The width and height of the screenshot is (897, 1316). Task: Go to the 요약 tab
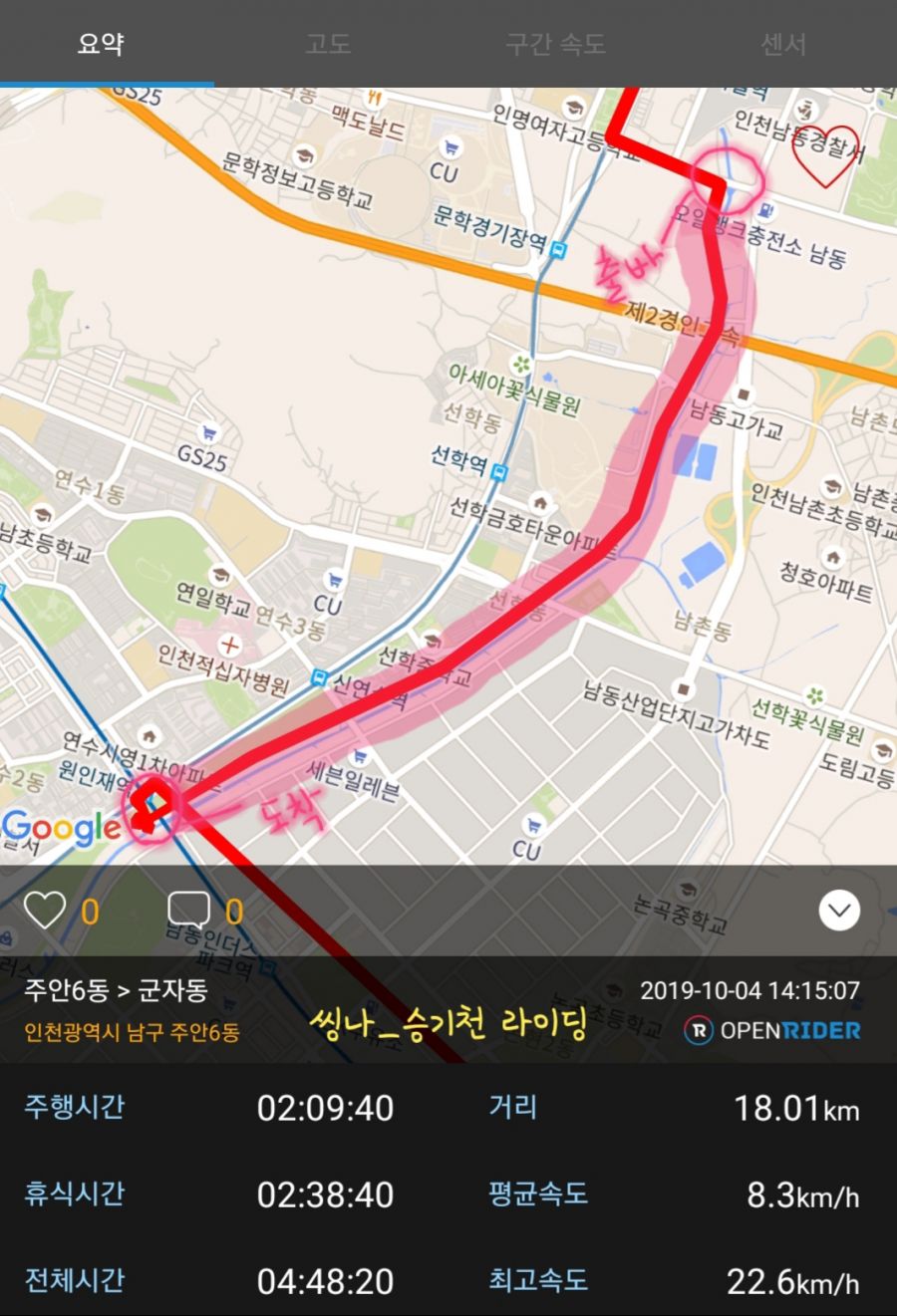(101, 44)
